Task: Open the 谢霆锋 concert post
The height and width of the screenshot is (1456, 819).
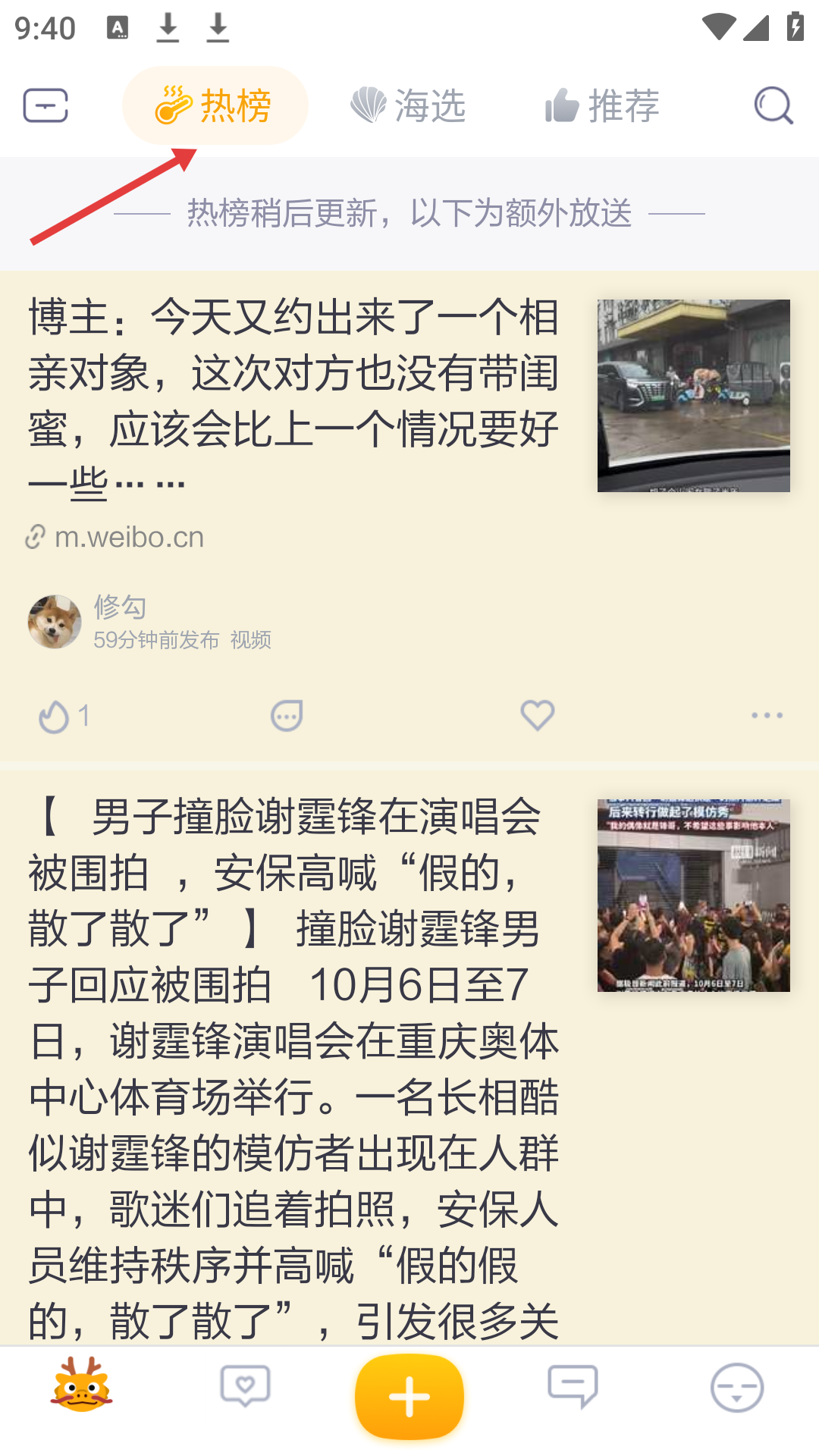Action: [294, 1062]
